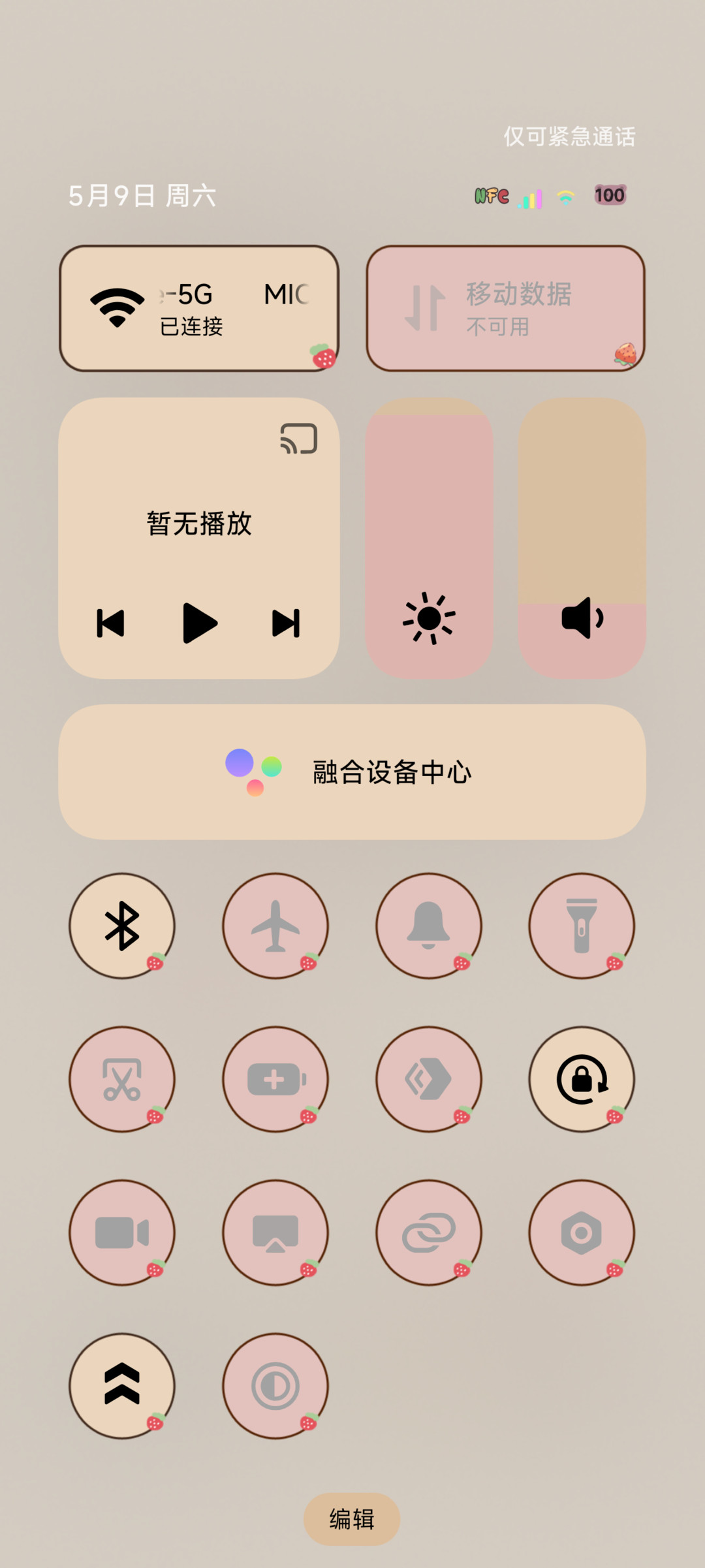Open the connected Wi-Fi tile
The width and height of the screenshot is (705, 1568).
(x=199, y=308)
